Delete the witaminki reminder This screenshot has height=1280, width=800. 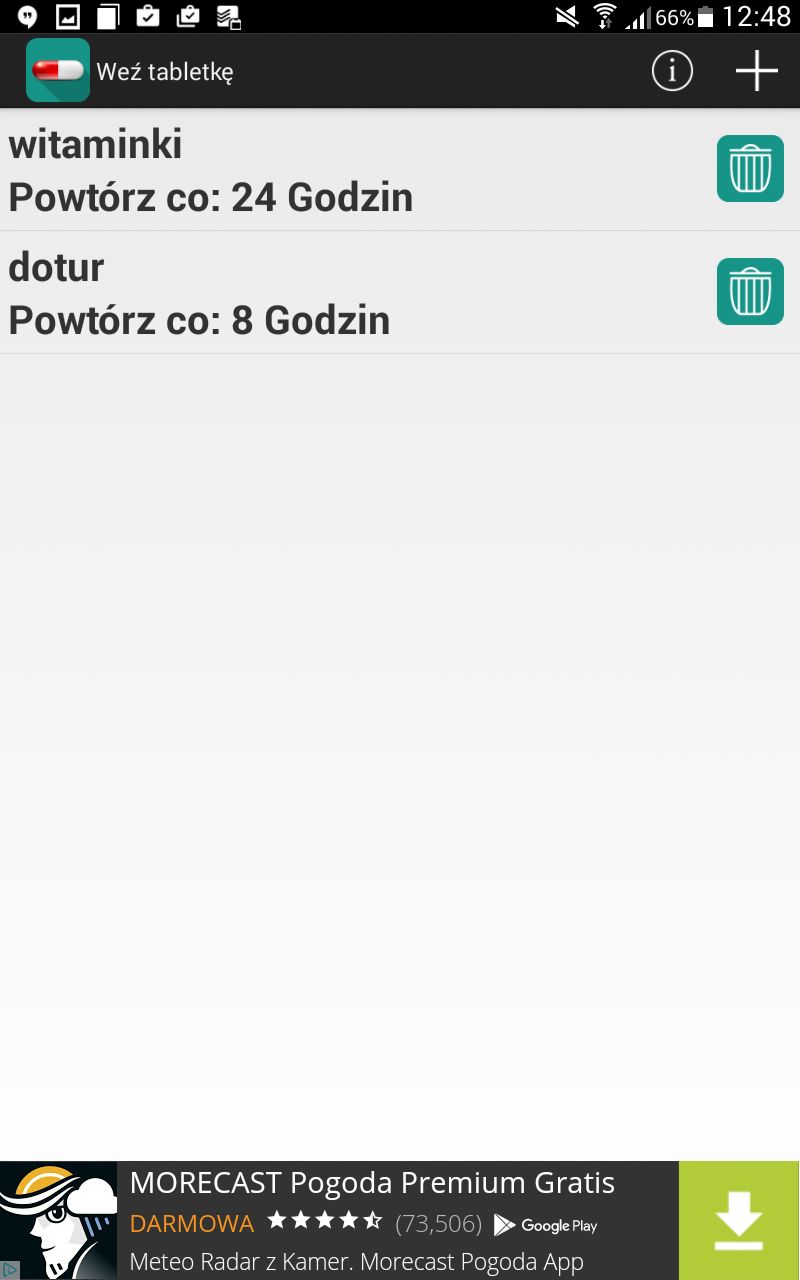(x=750, y=169)
